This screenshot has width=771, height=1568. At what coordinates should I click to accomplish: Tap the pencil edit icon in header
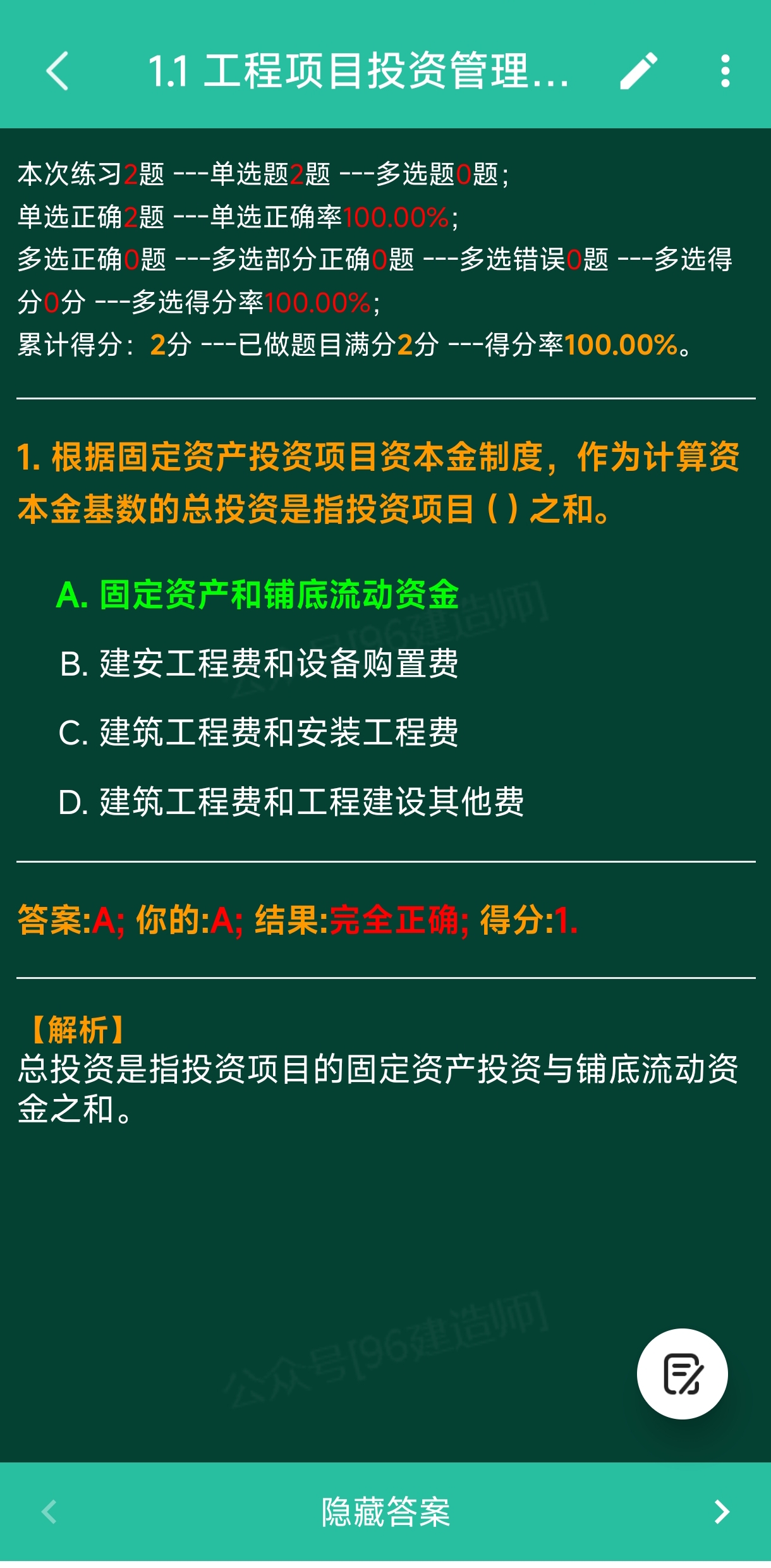click(x=638, y=71)
